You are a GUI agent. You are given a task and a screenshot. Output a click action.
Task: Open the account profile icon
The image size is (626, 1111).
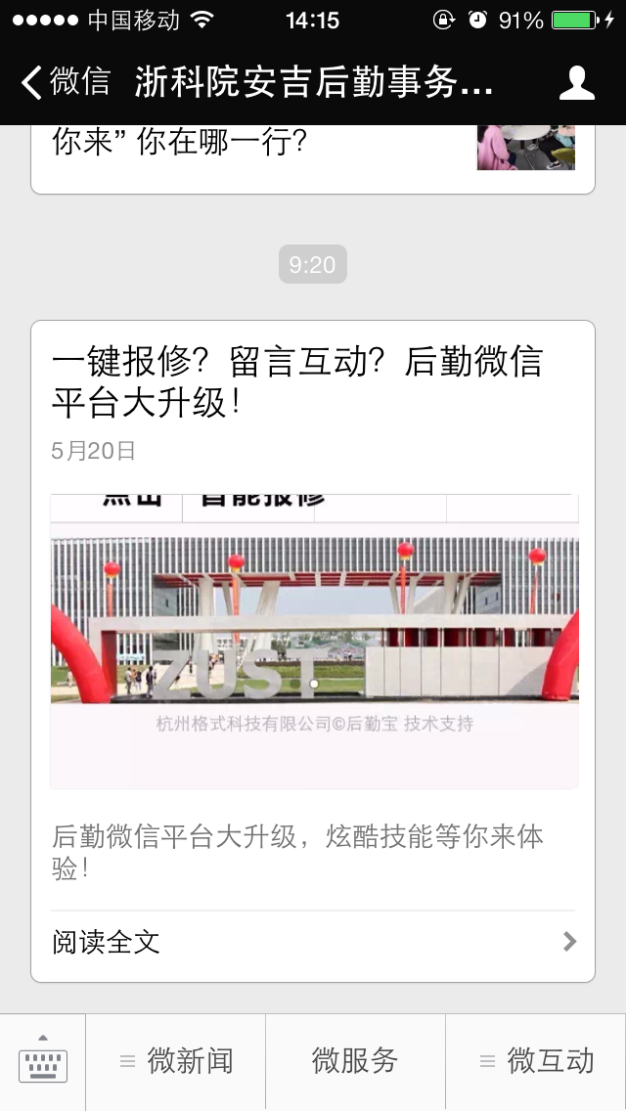click(577, 82)
